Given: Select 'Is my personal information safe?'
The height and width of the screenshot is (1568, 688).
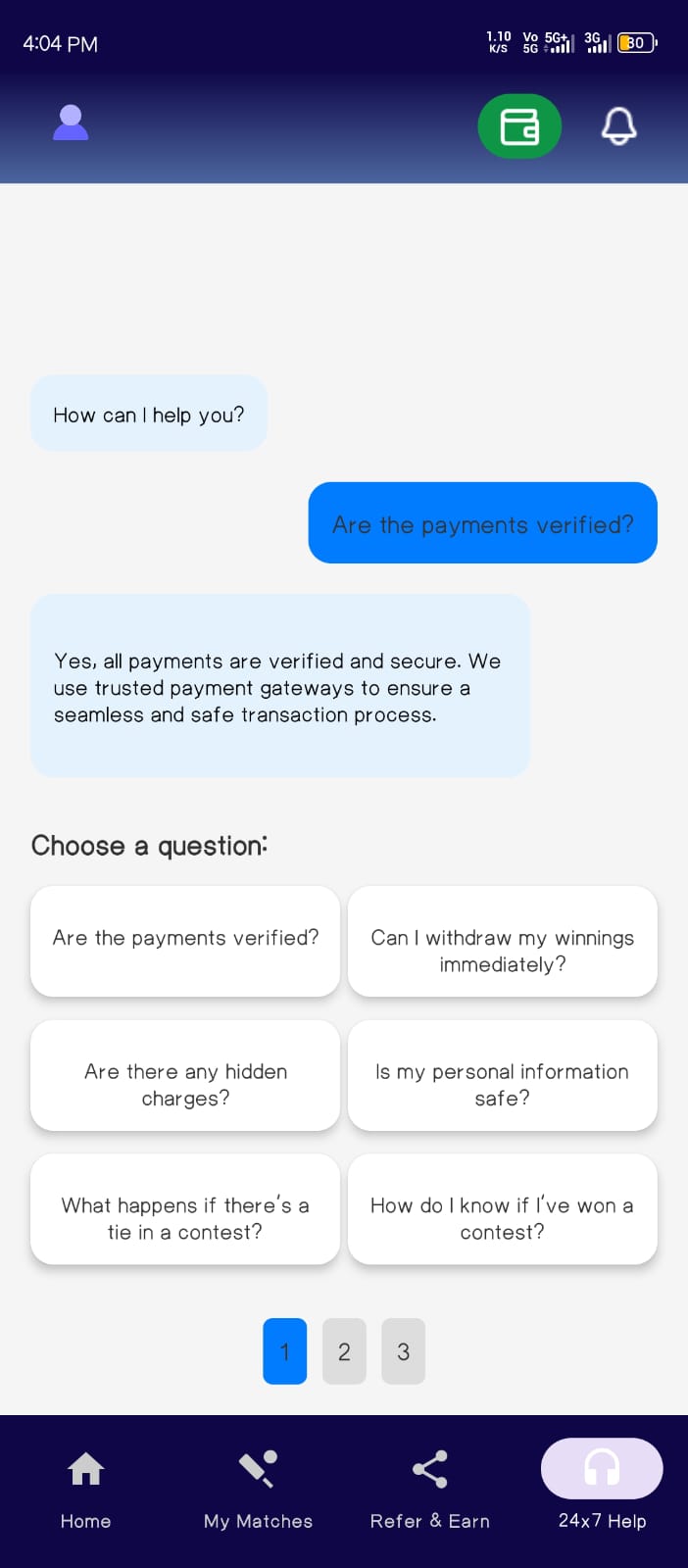Looking at the screenshot, I should (x=503, y=1075).
